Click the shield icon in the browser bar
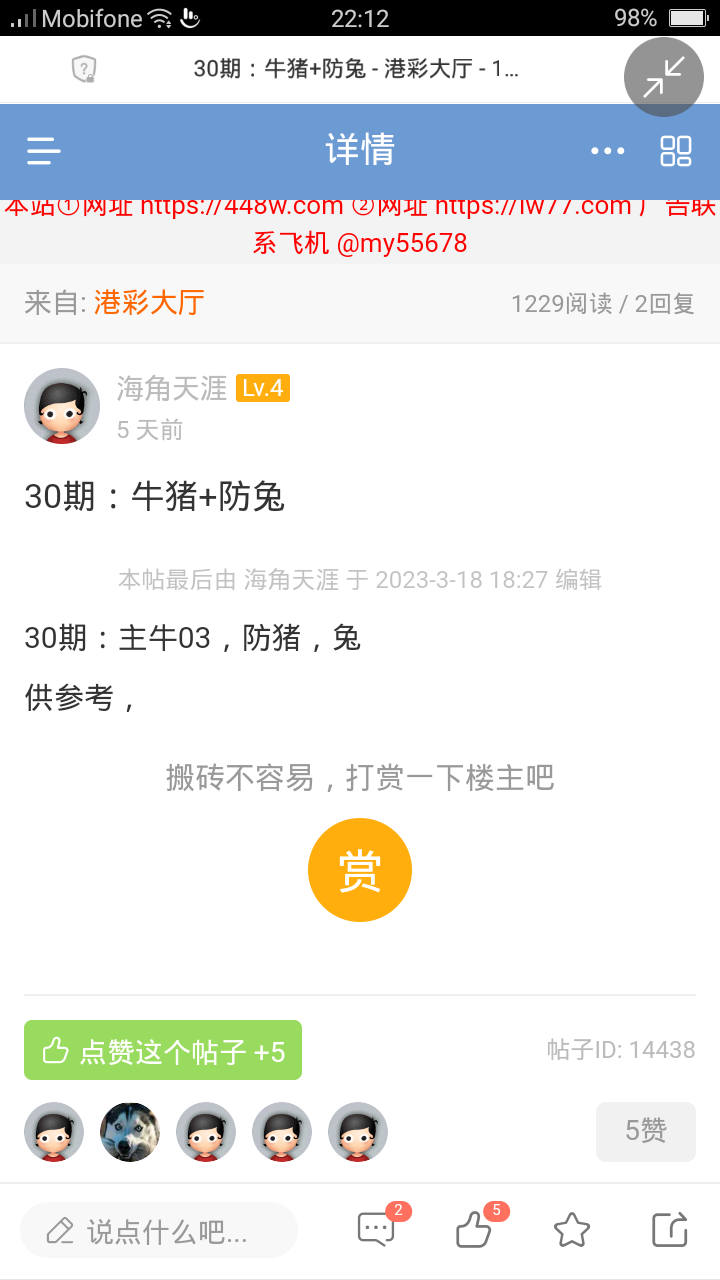Screen dimensions: 720x1280 tap(84, 69)
